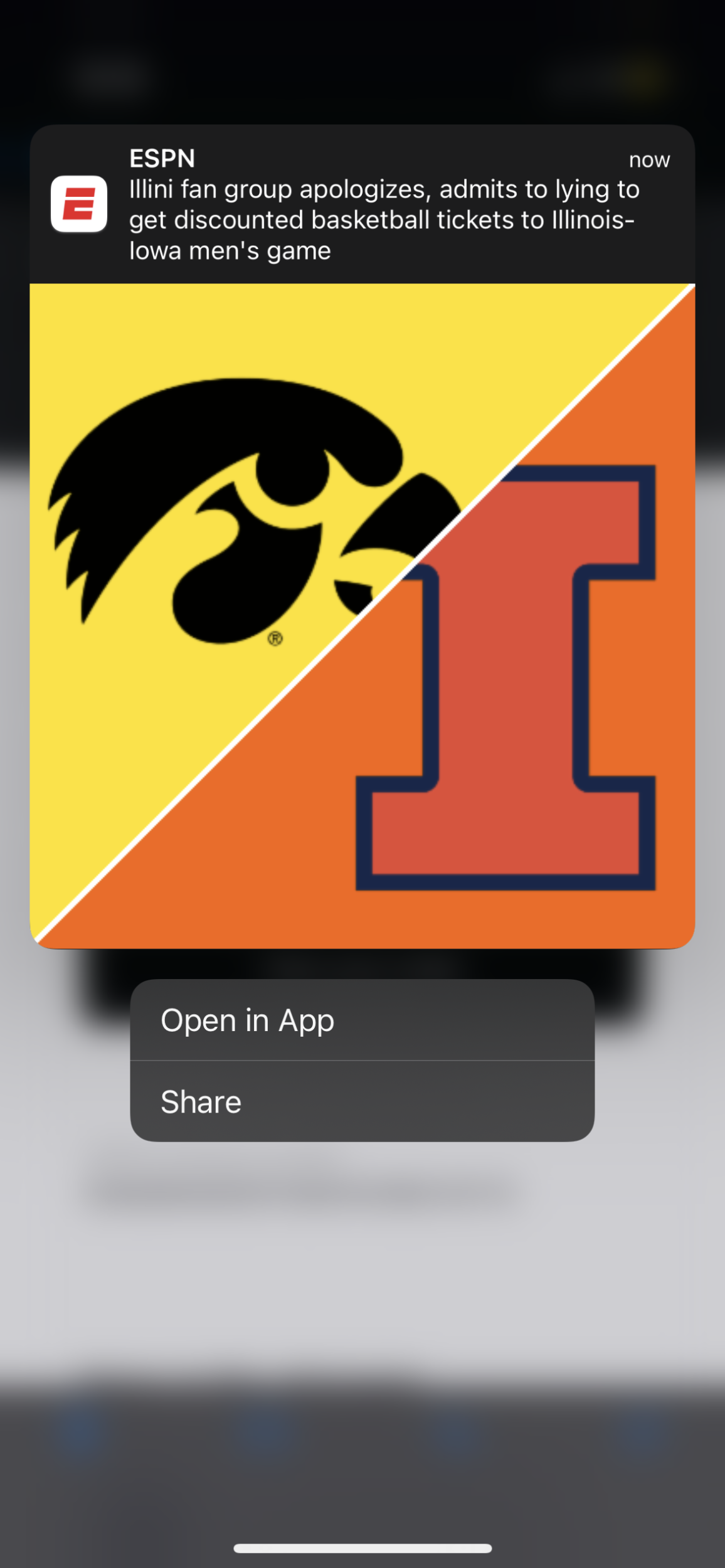Select Open in App option
The height and width of the screenshot is (1568, 725).
pos(361,1020)
